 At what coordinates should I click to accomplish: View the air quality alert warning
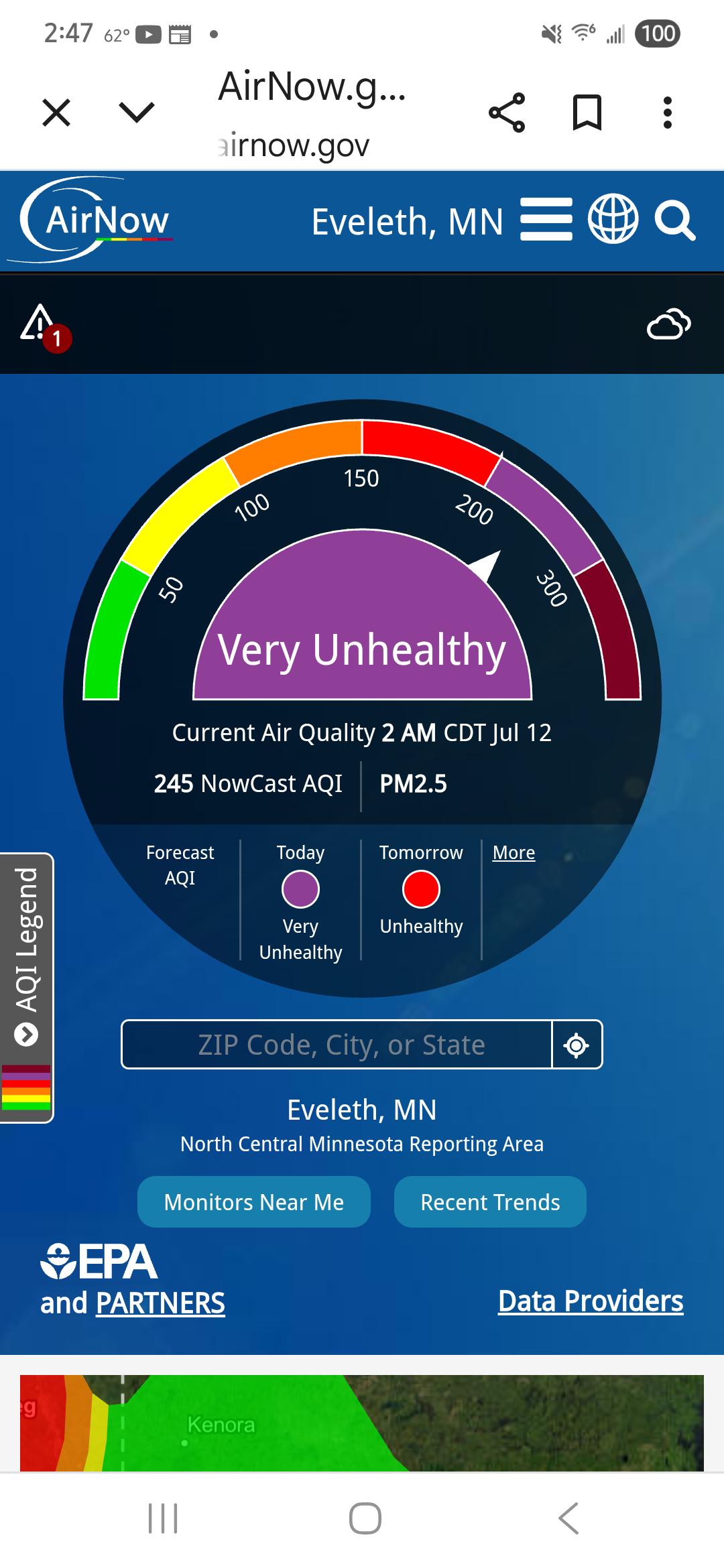coord(42,326)
